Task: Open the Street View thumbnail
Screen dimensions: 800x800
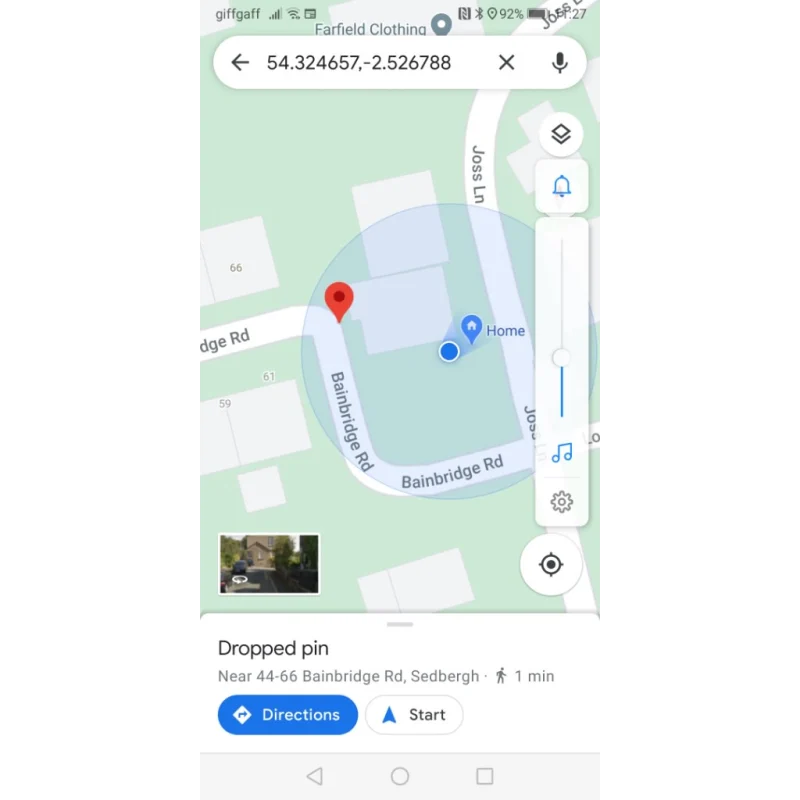Action: click(269, 564)
